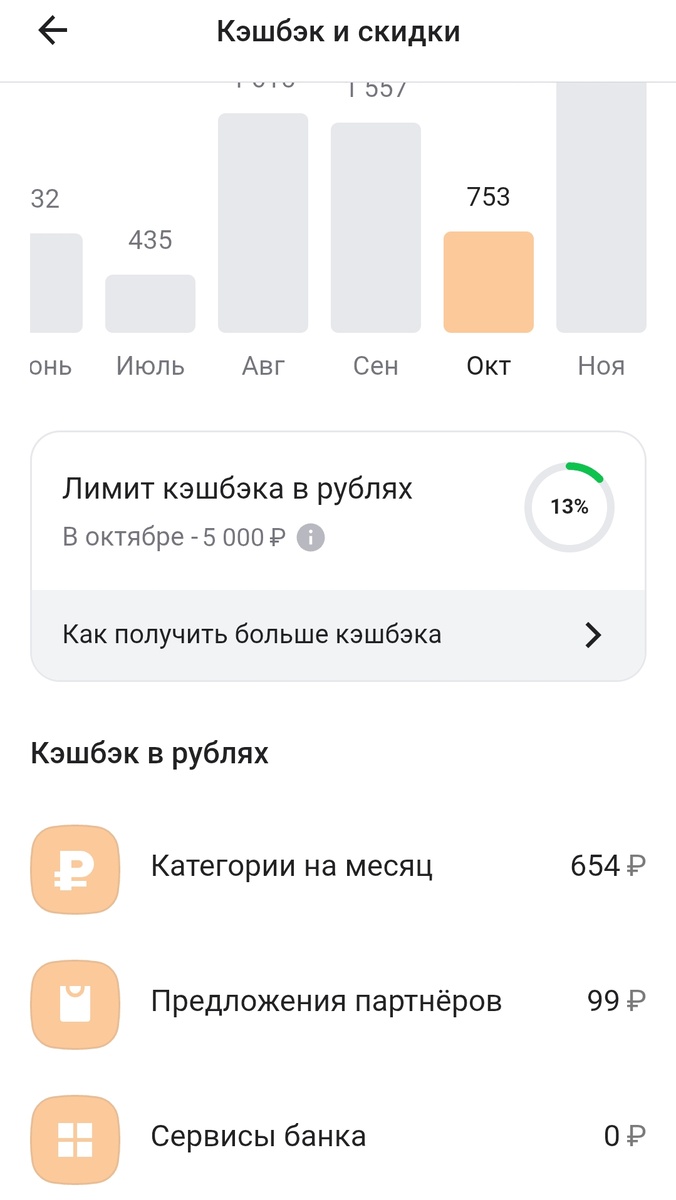Select the November cashback bar
This screenshot has height=1200, width=676.
click(601, 207)
